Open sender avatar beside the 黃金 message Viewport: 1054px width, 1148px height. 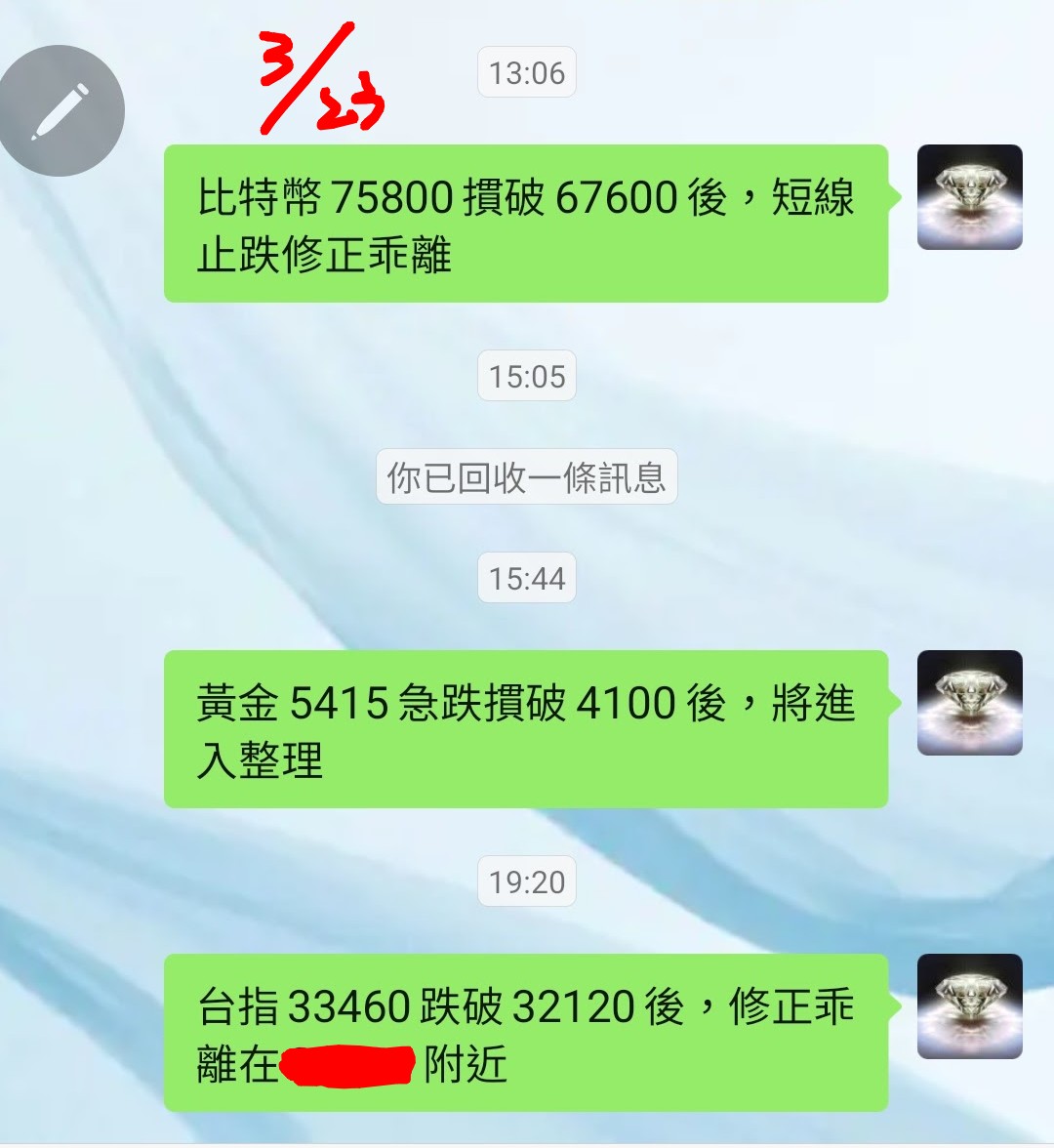pyautogui.click(x=969, y=703)
